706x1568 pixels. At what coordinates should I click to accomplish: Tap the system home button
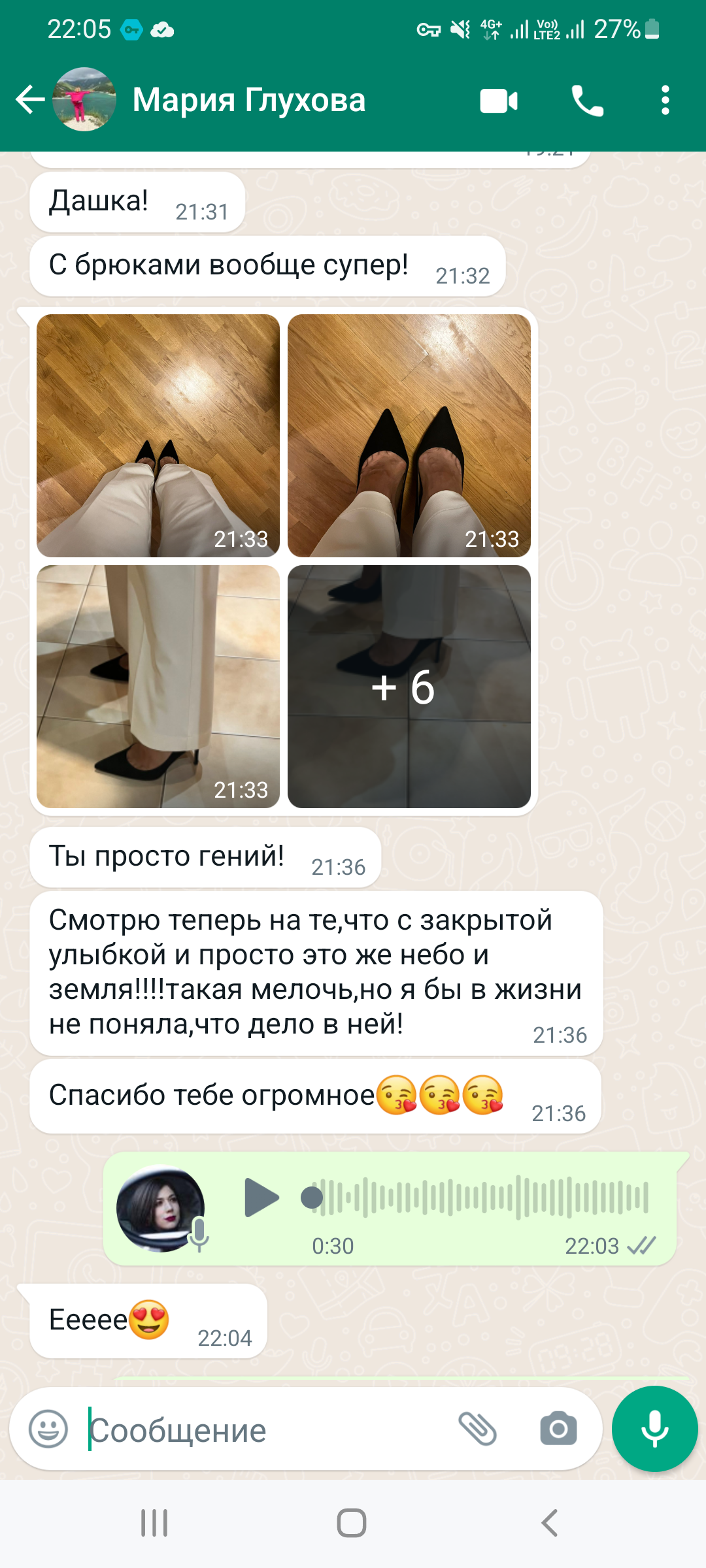click(x=352, y=1523)
